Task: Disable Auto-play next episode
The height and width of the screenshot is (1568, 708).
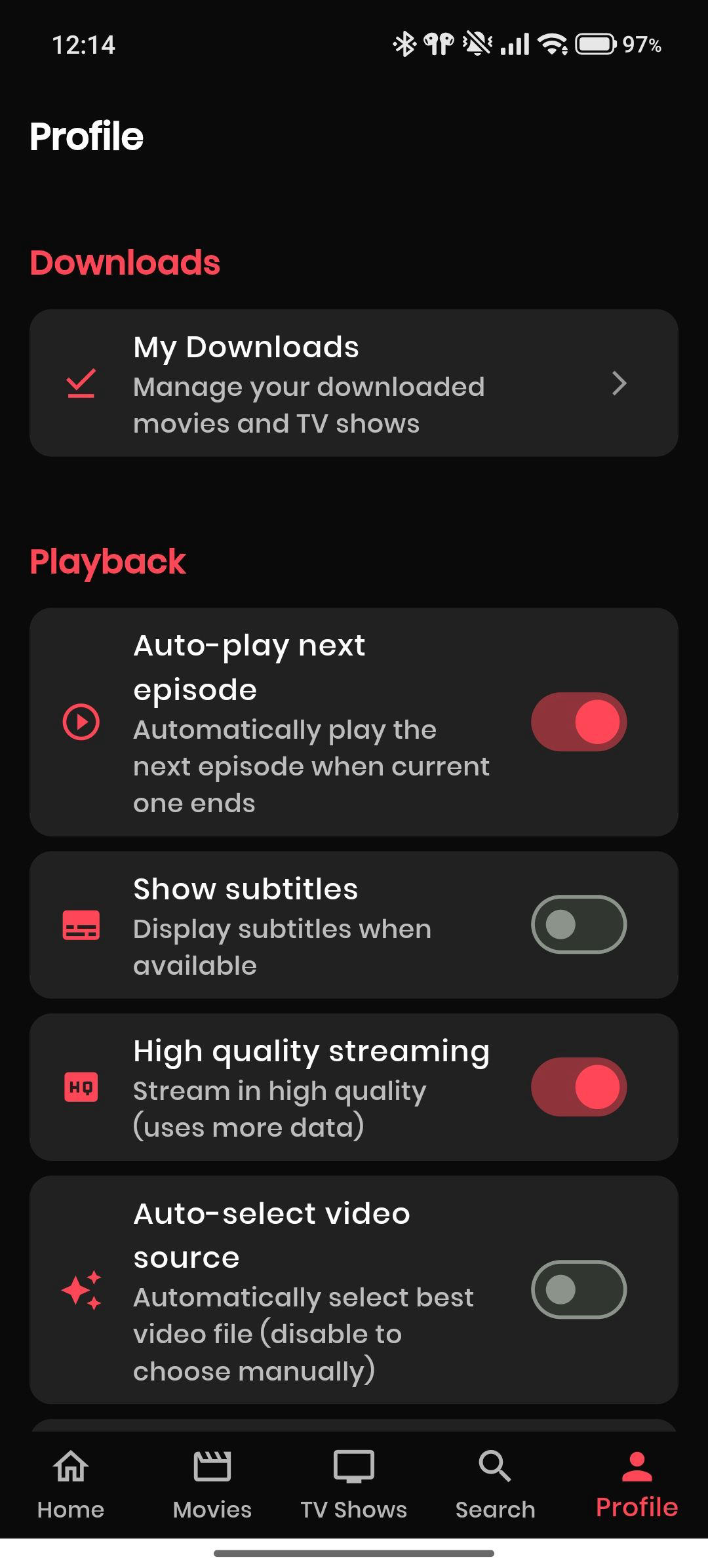Action: [x=578, y=722]
